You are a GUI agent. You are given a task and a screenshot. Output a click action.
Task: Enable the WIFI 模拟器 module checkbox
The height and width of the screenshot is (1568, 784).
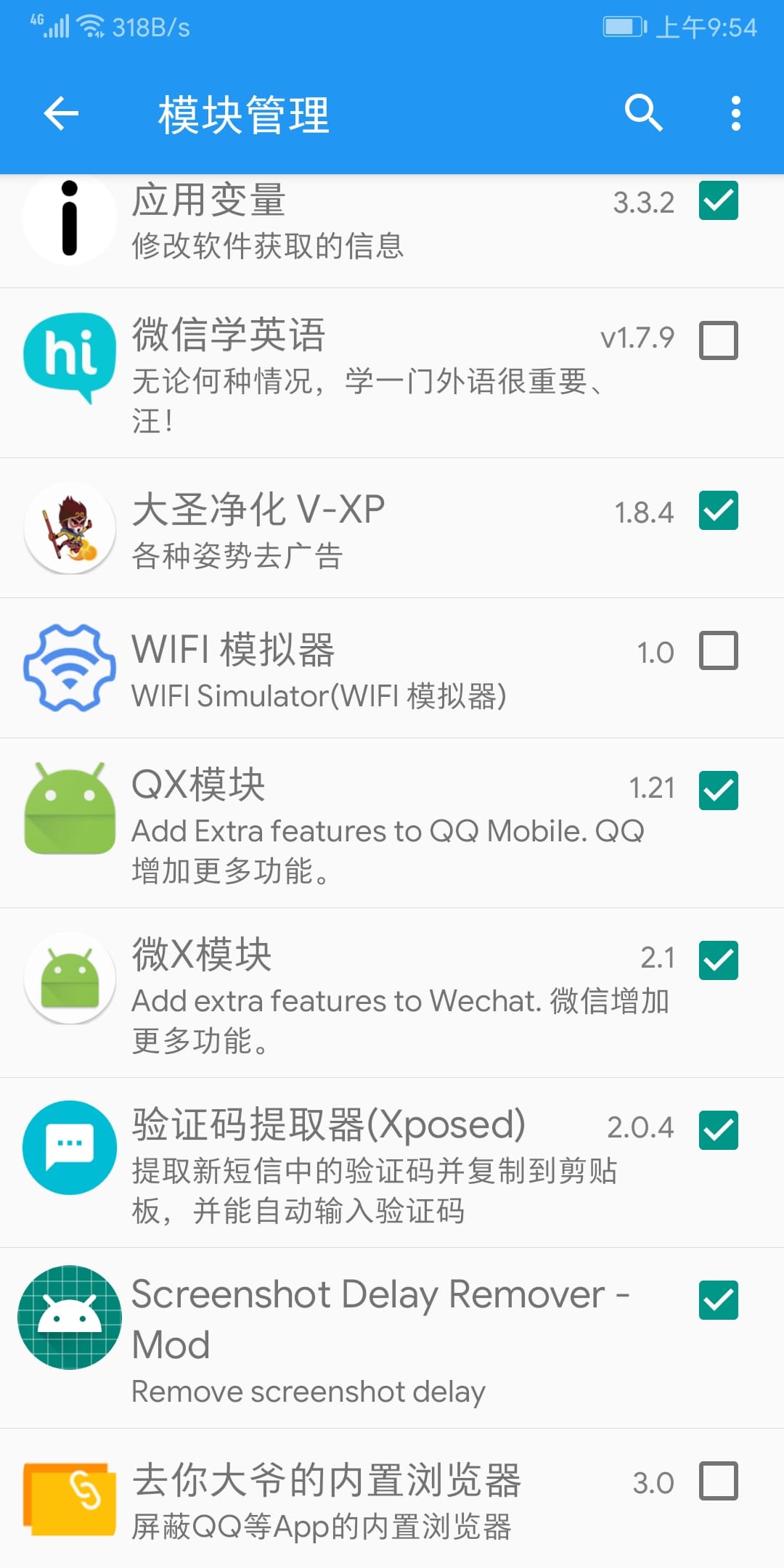coord(719,650)
